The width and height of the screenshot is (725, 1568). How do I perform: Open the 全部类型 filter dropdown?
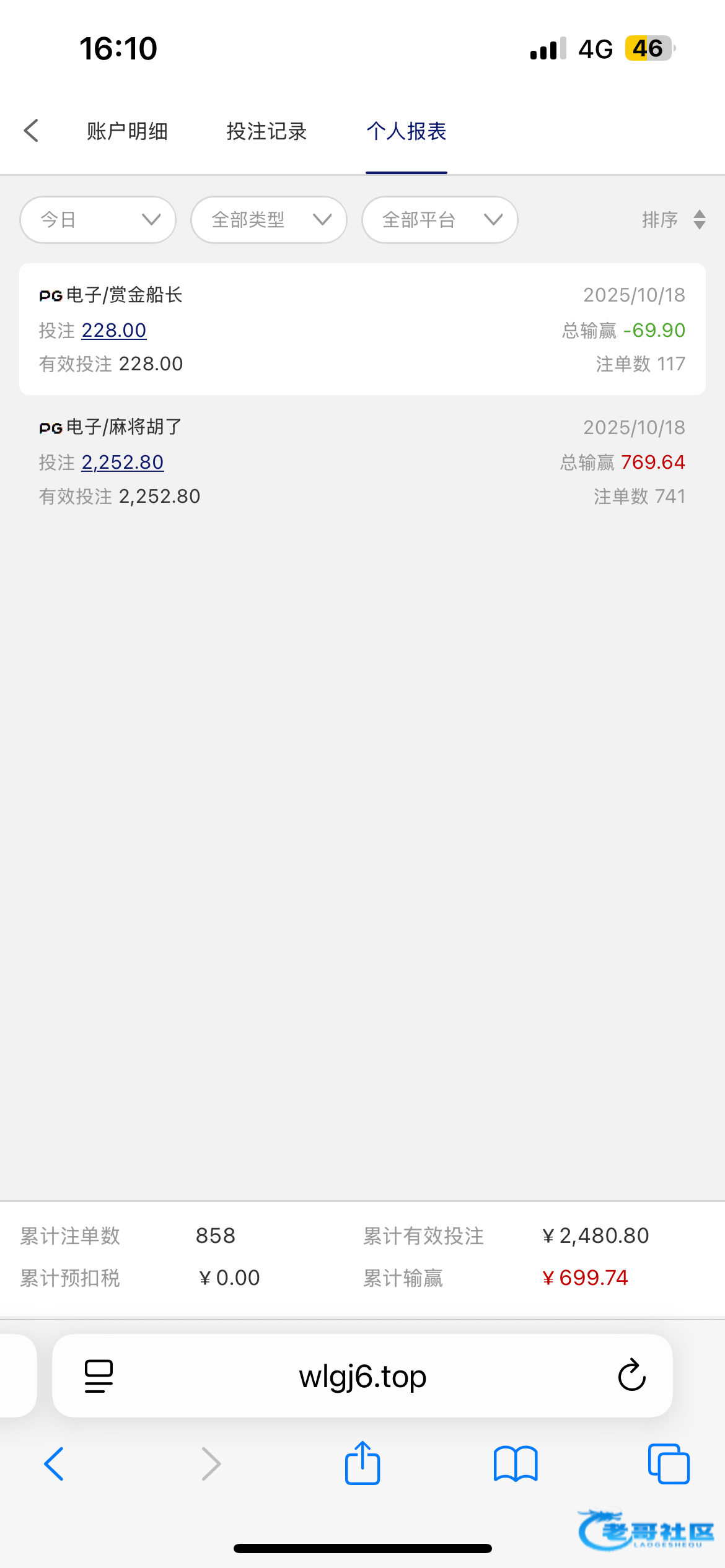pos(268,220)
